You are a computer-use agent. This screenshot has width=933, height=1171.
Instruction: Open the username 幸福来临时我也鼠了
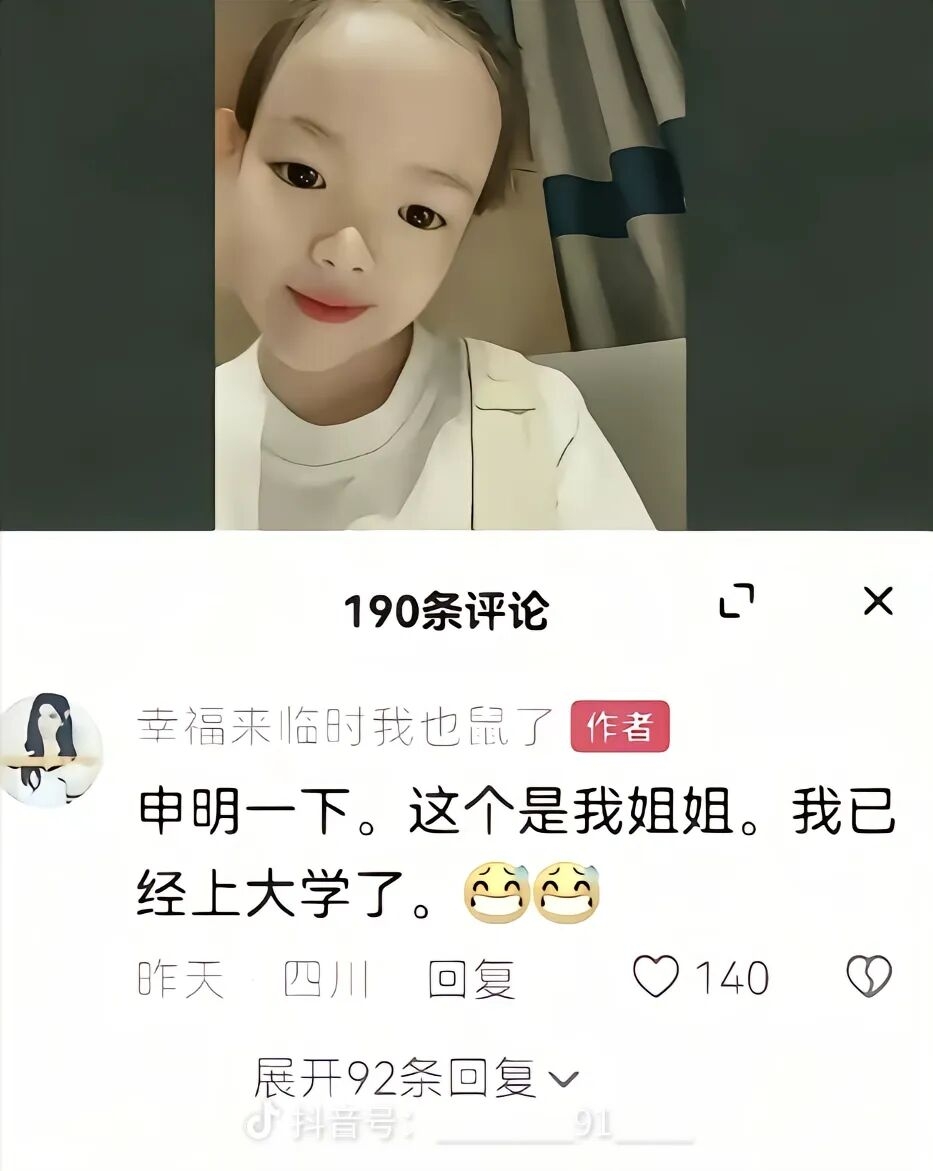click(x=345, y=727)
